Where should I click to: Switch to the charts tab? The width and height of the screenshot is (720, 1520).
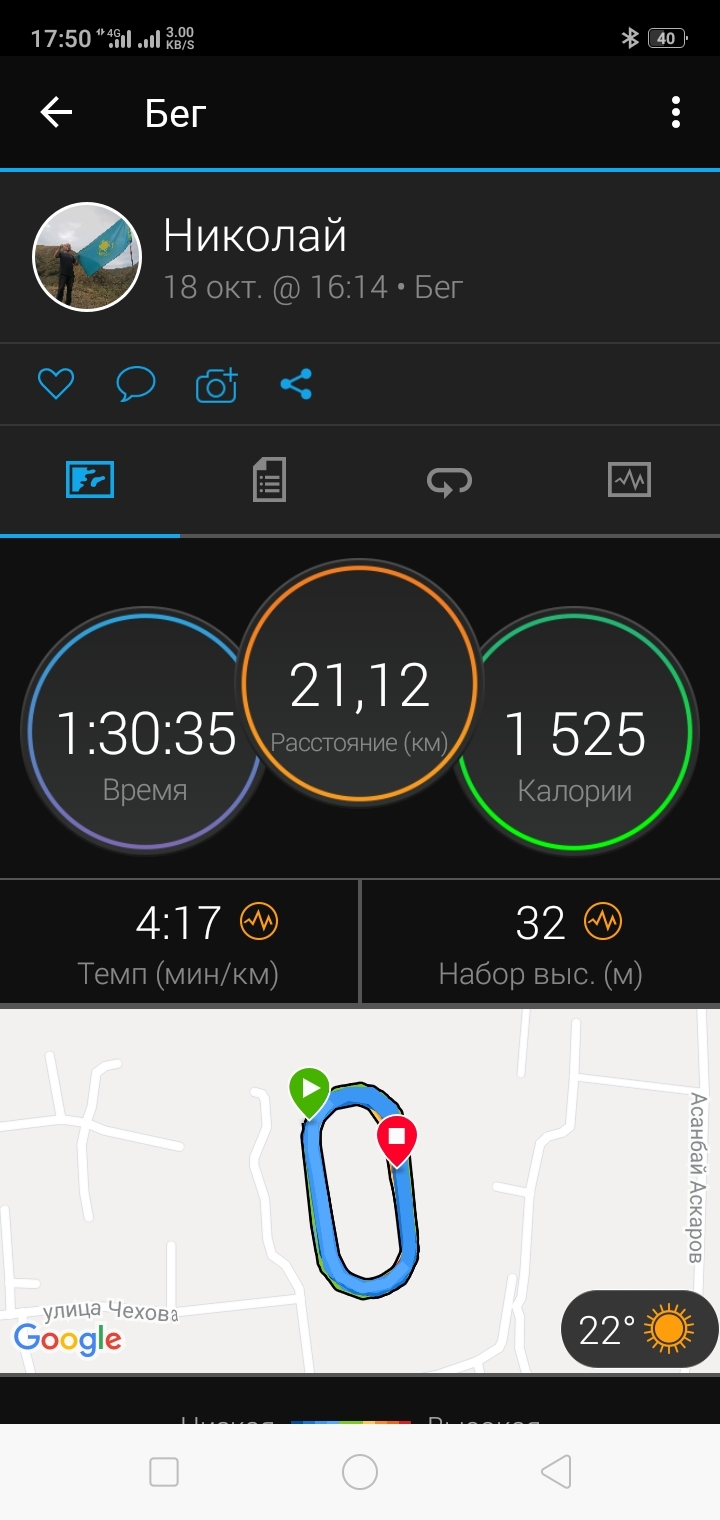coord(629,480)
